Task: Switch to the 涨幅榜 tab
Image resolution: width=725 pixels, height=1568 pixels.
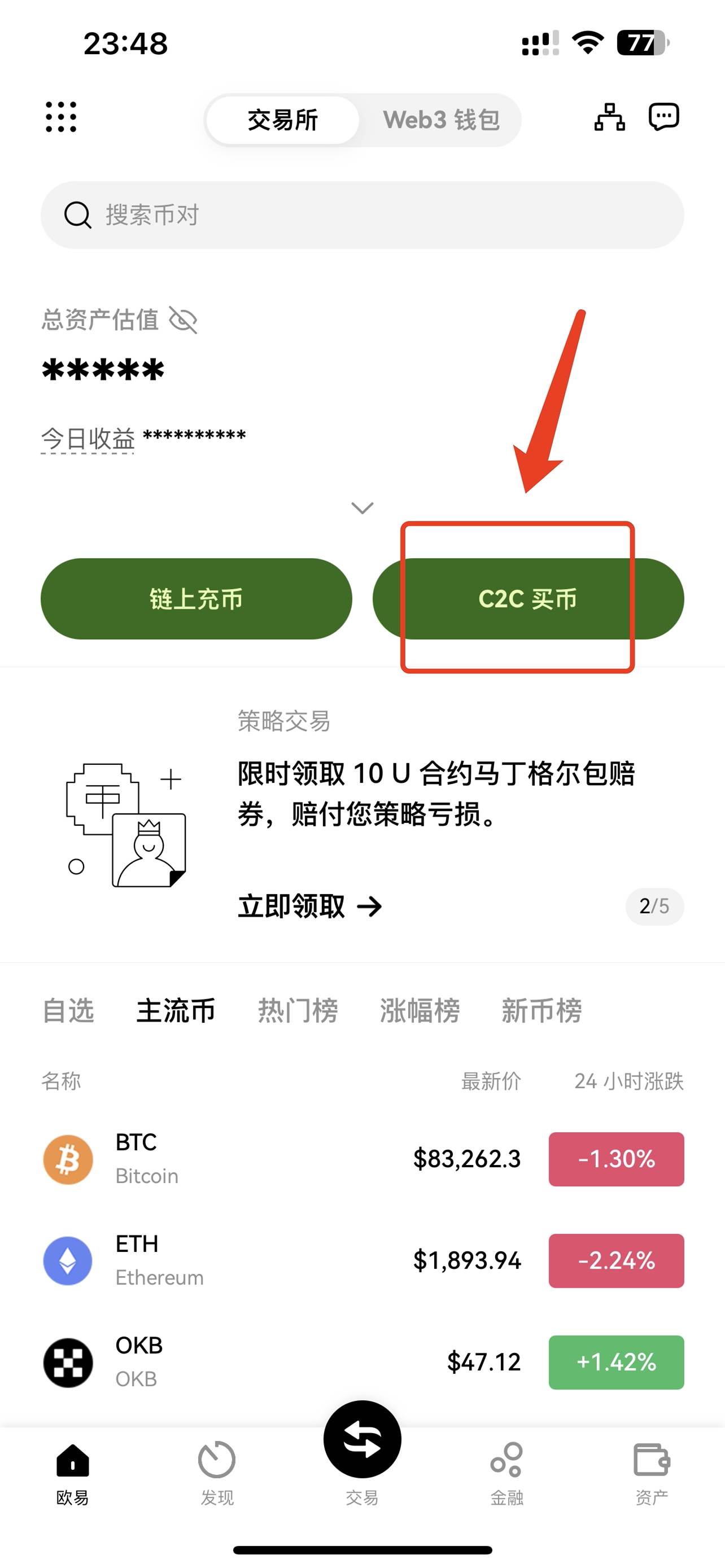Action: pos(420,1010)
